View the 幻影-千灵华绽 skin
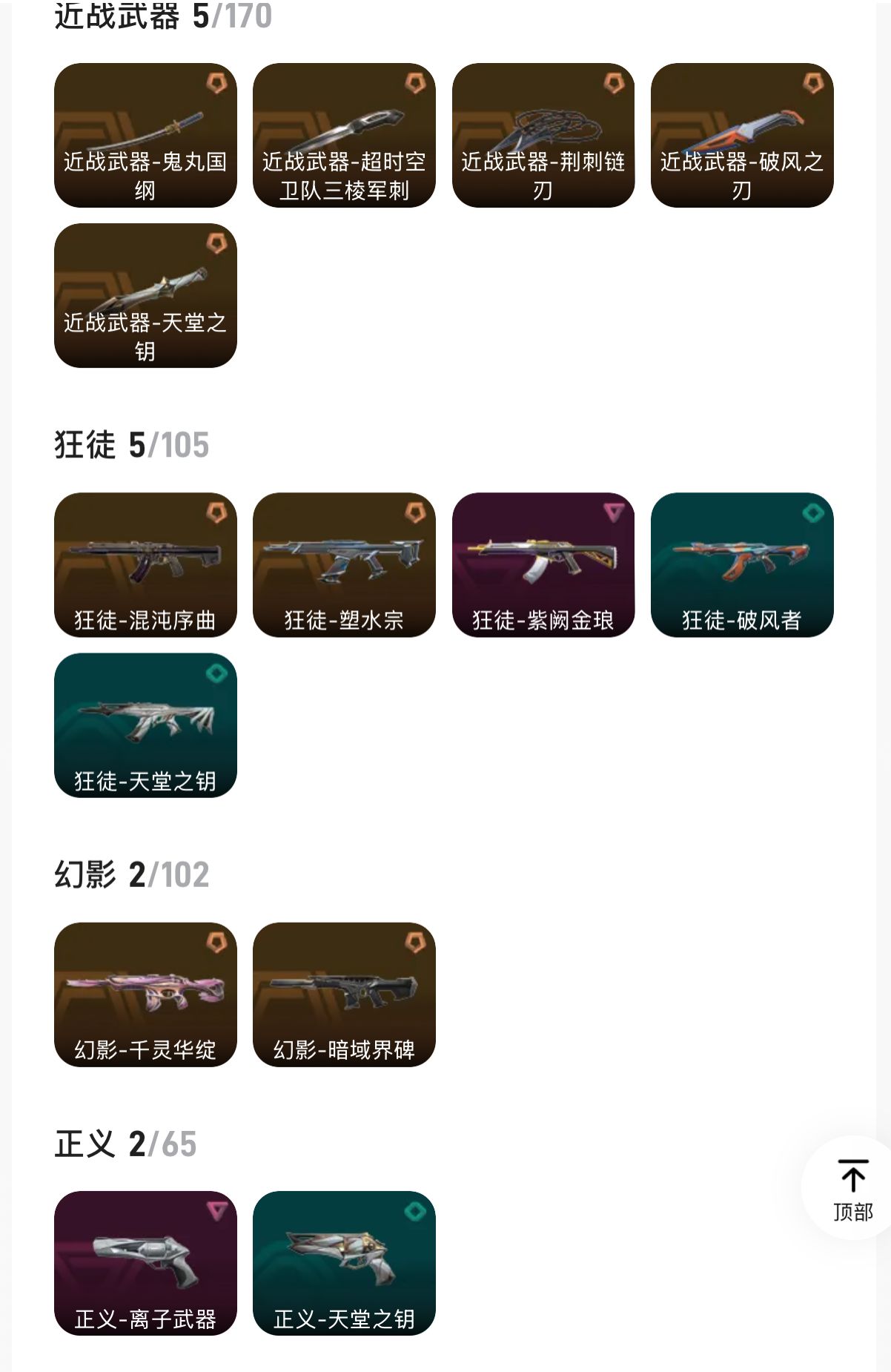 click(x=145, y=995)
